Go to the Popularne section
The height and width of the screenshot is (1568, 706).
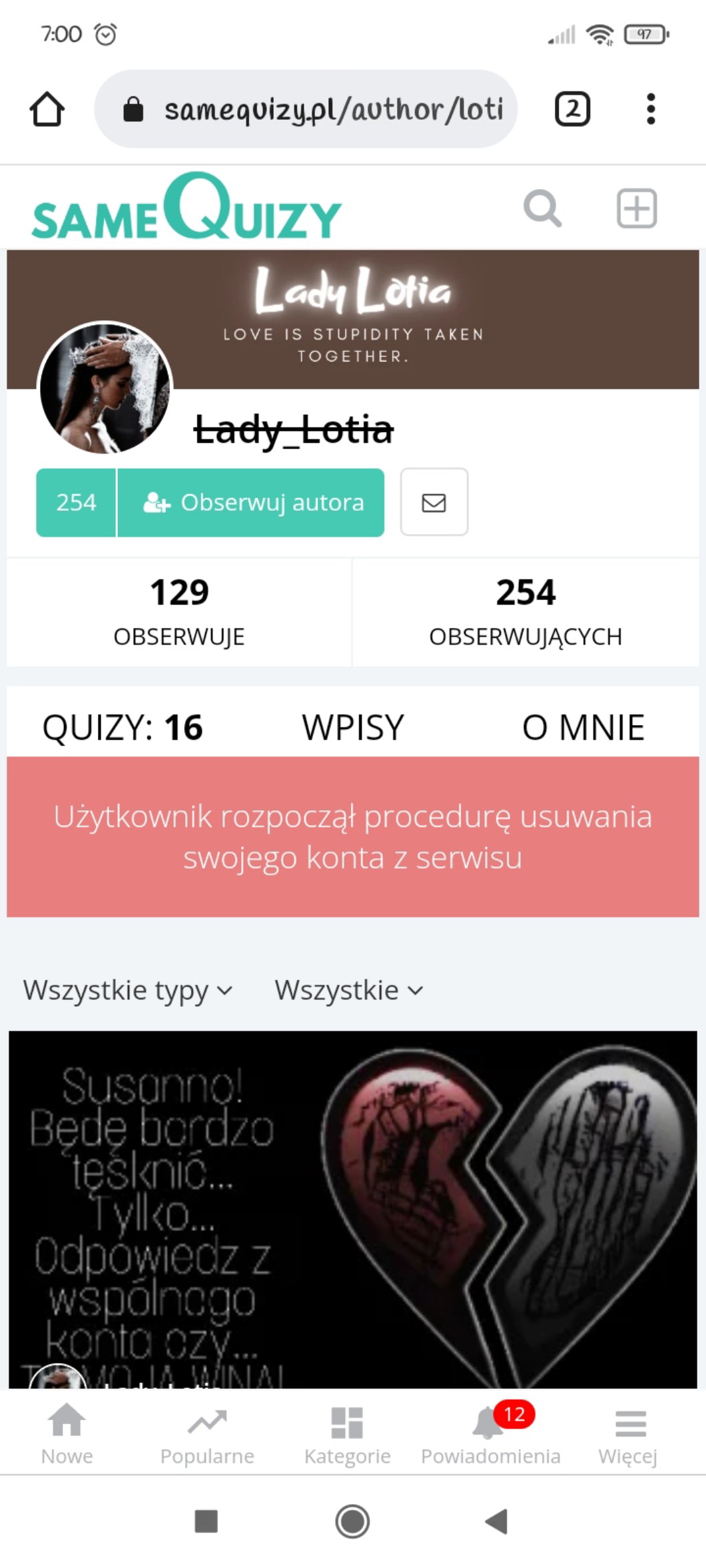[x=207, y=1436]
